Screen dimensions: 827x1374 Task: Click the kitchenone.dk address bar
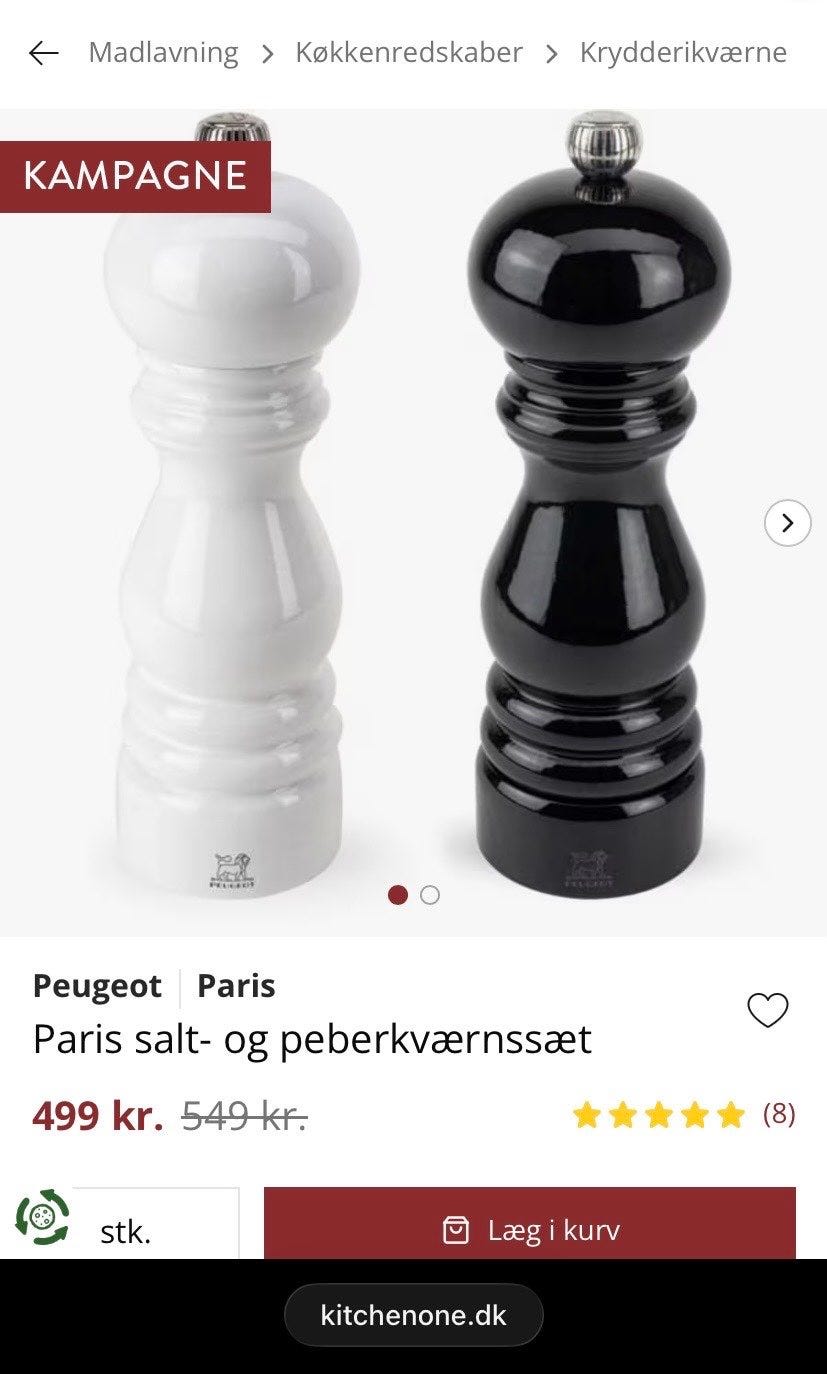tap(413, 1315)
